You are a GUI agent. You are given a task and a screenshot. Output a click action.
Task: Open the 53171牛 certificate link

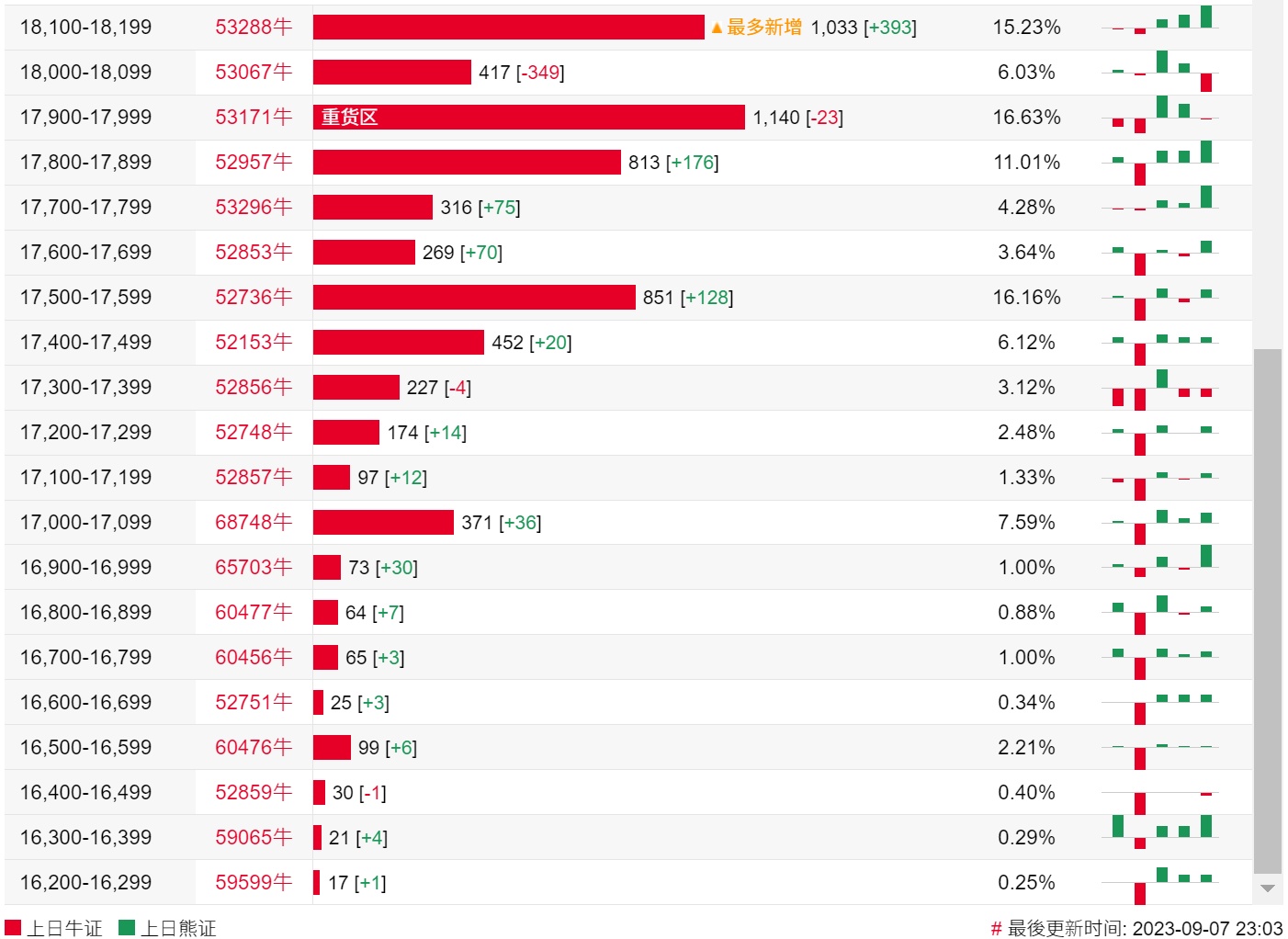[254, 117]
